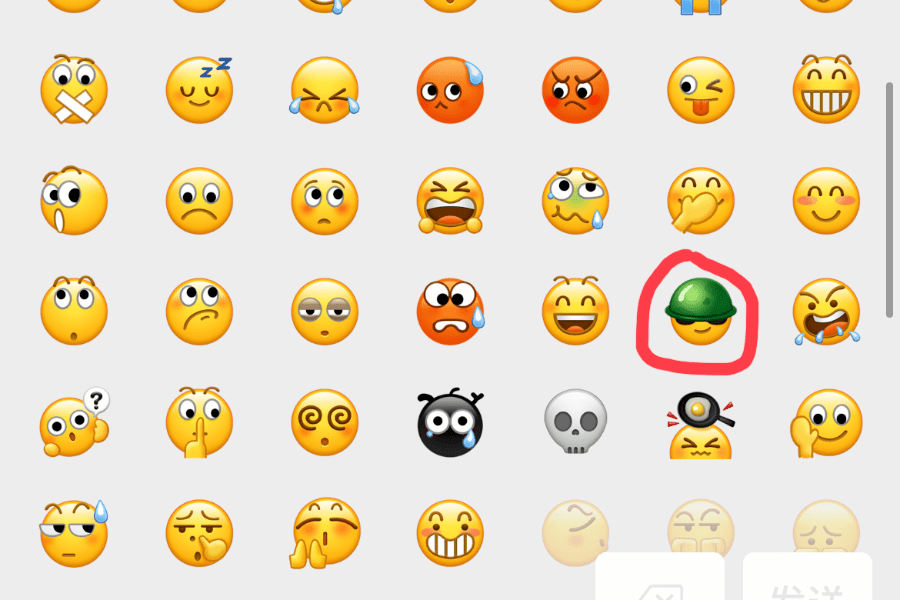900x600 pixels.
Task: Insert the soldier emoji with green helmet
Action: 700,311
